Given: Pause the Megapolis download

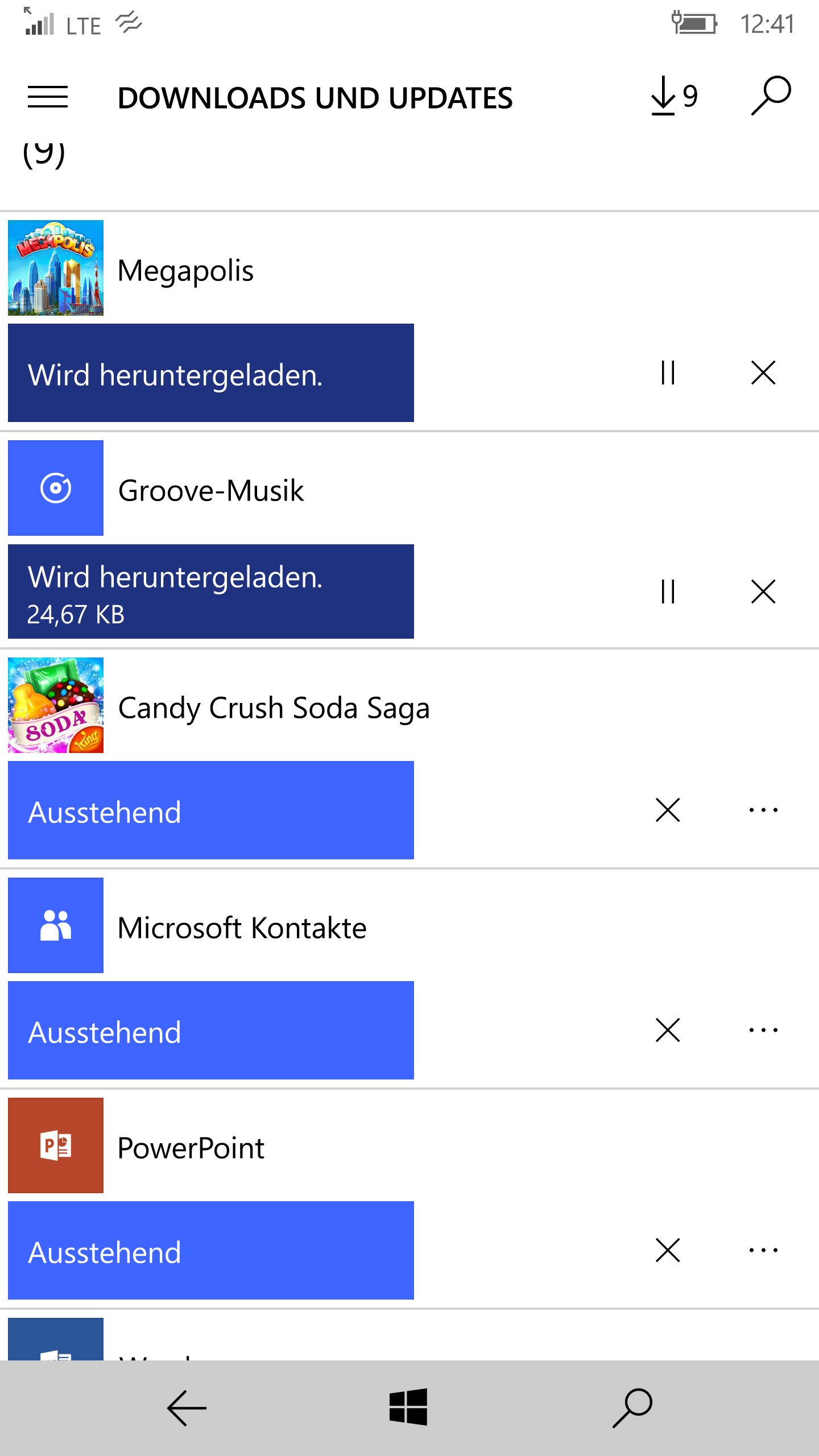Looking at the screenshot, I should pyautogui.click(x=668, y=373).
